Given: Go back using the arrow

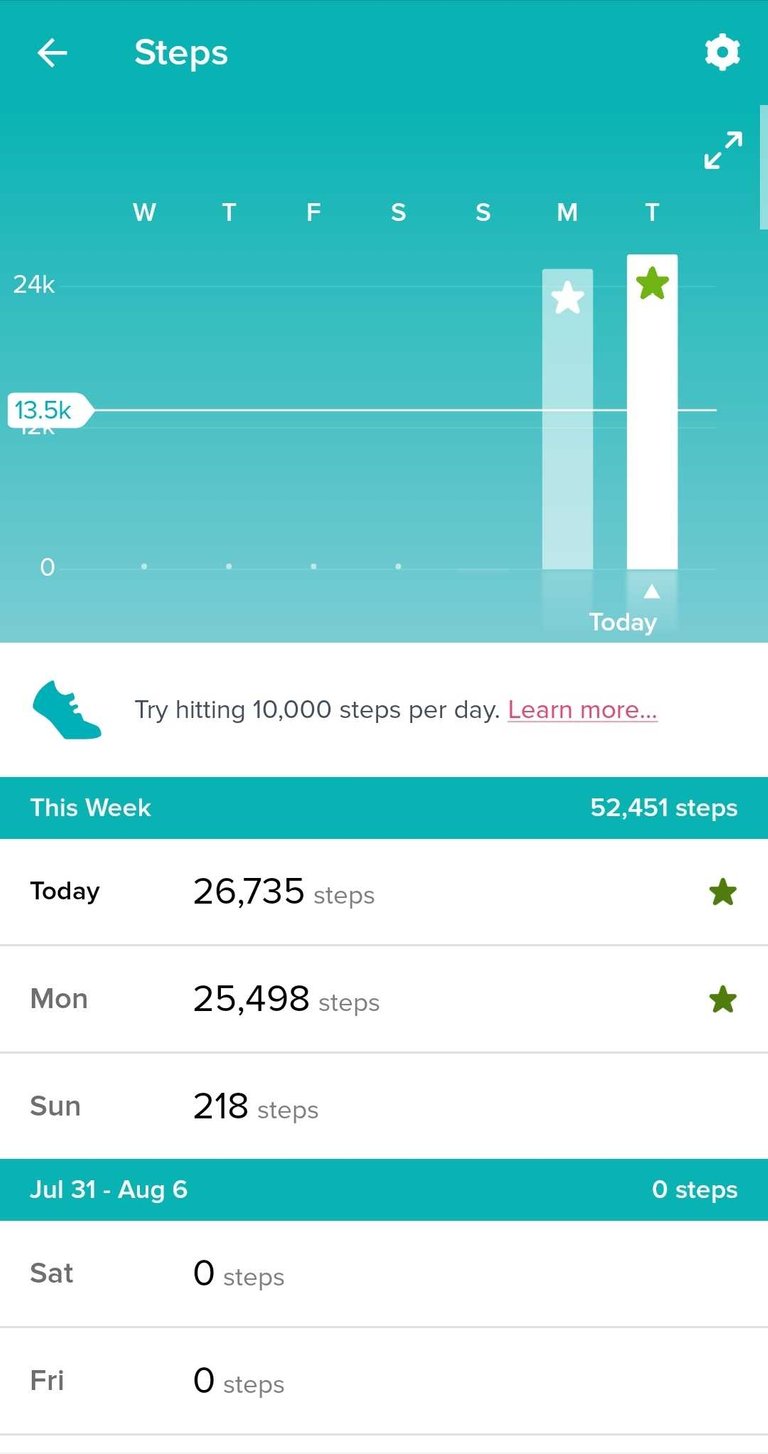Looking at the screenshot, I should pos(52,53).
